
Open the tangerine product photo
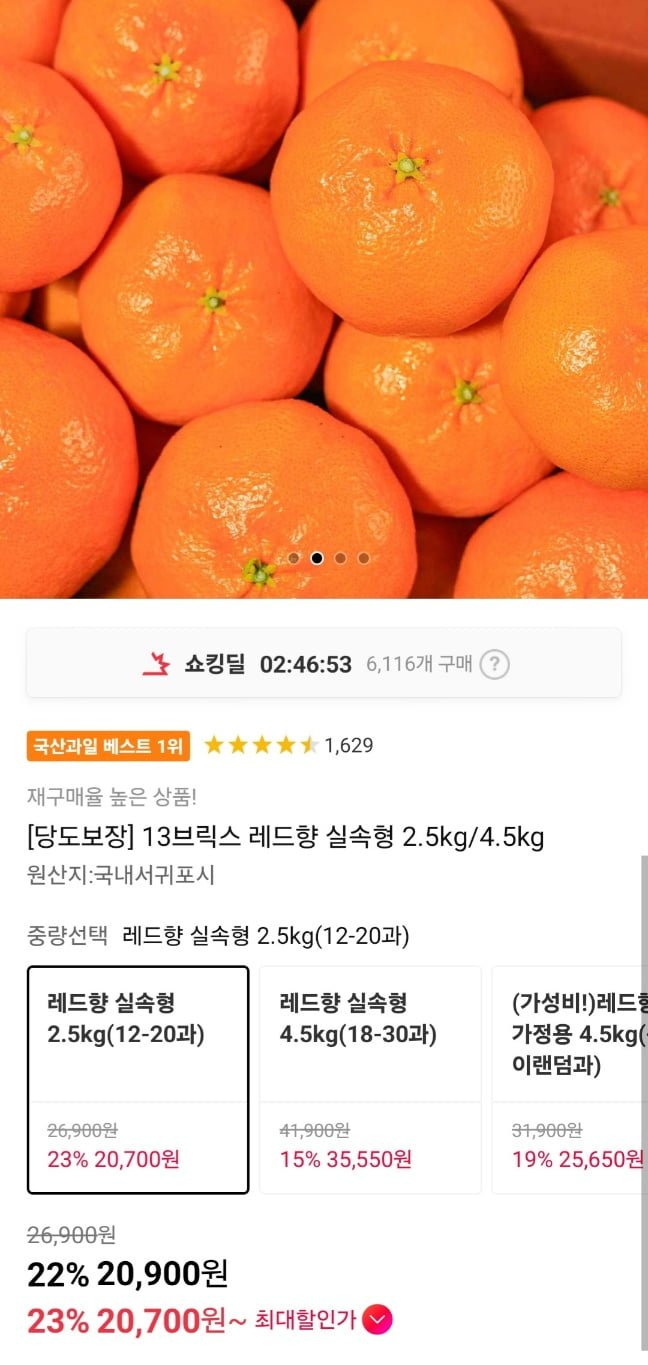[x=324, y=300]
